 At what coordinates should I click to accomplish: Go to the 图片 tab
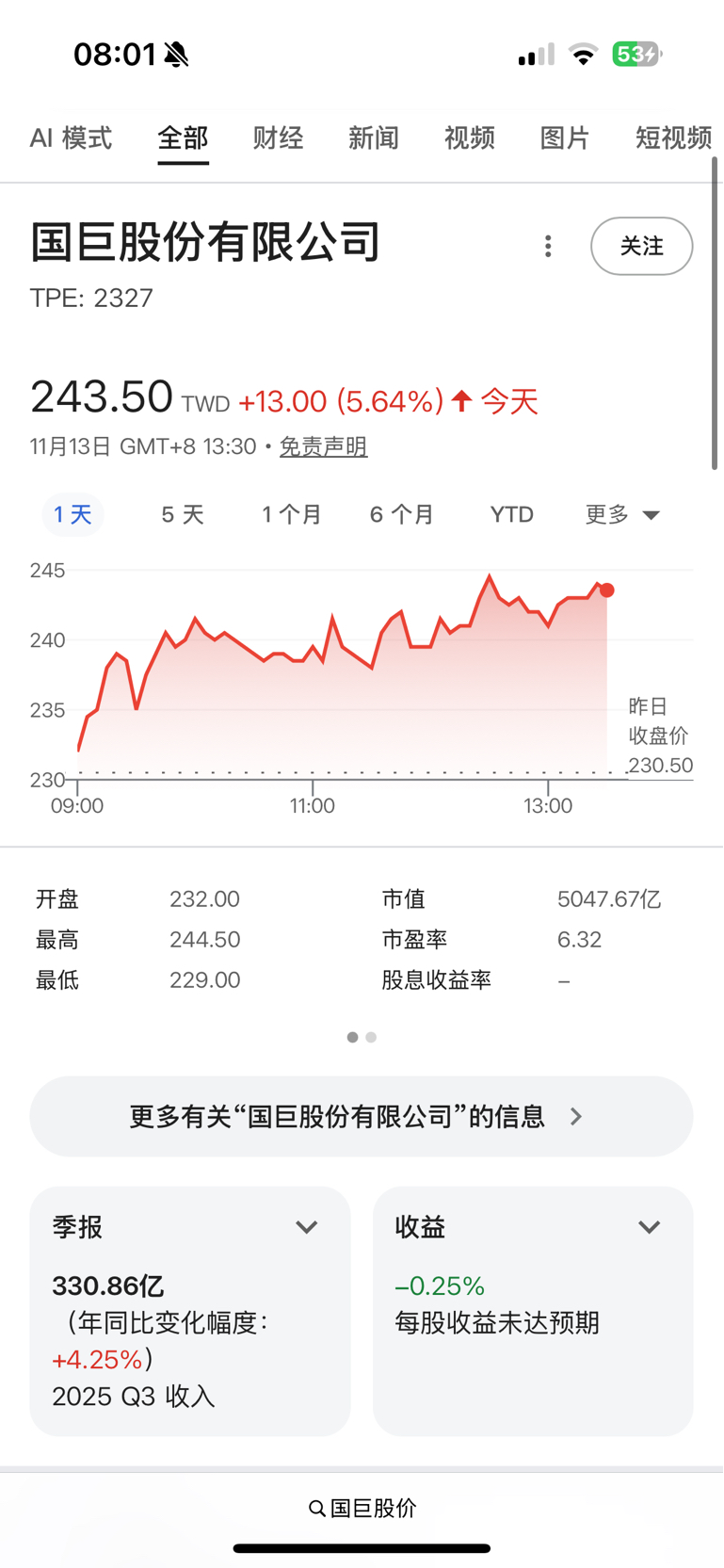pyautogui.click(x=565, y=138)
